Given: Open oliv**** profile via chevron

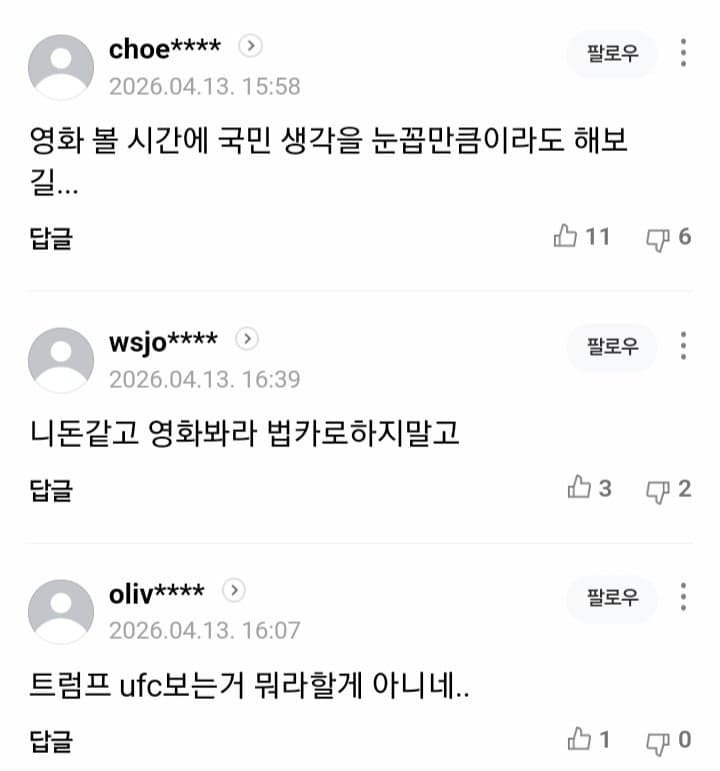Looking at the screenshot, I should (234, 590).
